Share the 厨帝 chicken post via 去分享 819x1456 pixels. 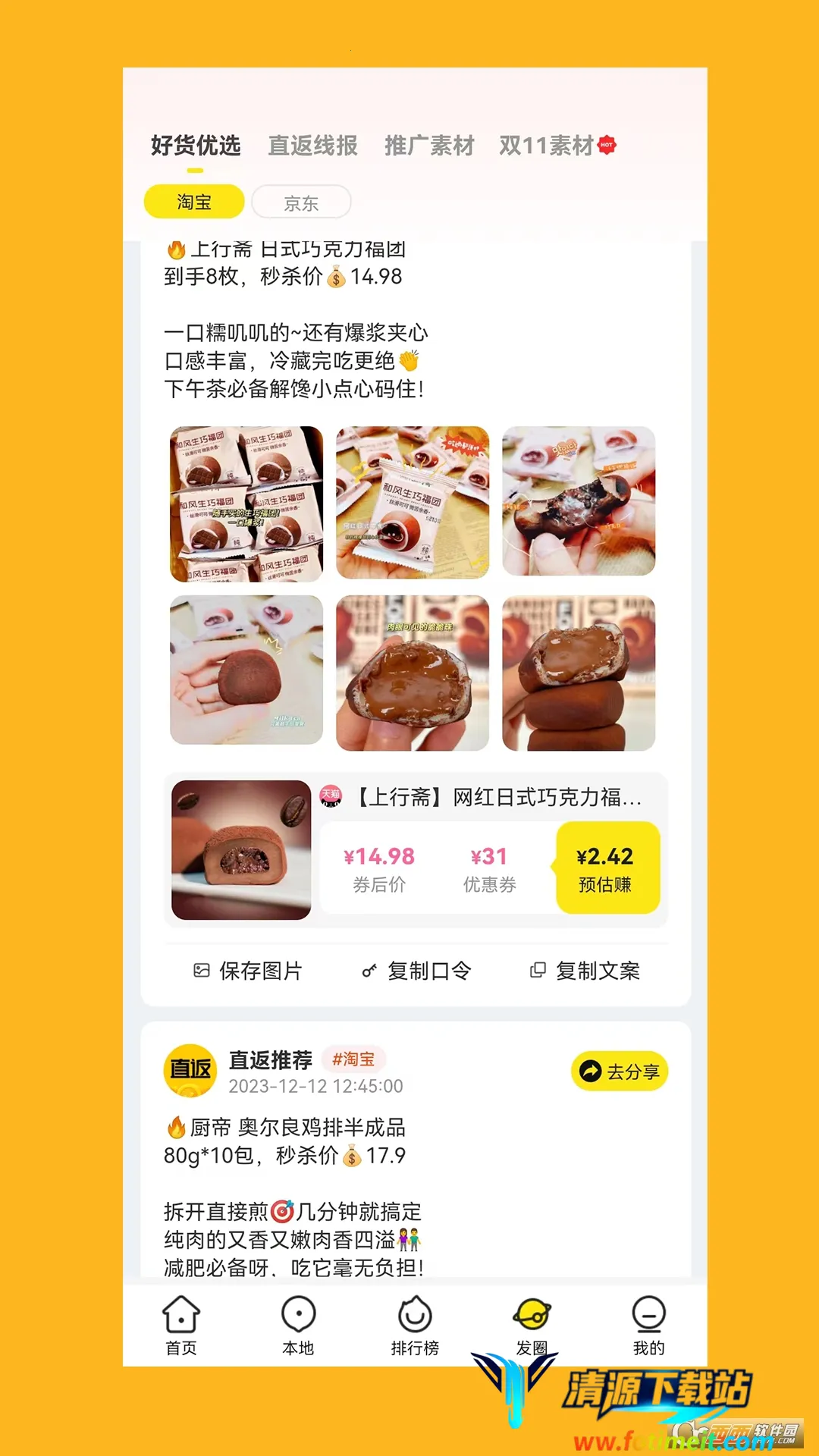click(x=619, y=1072)
